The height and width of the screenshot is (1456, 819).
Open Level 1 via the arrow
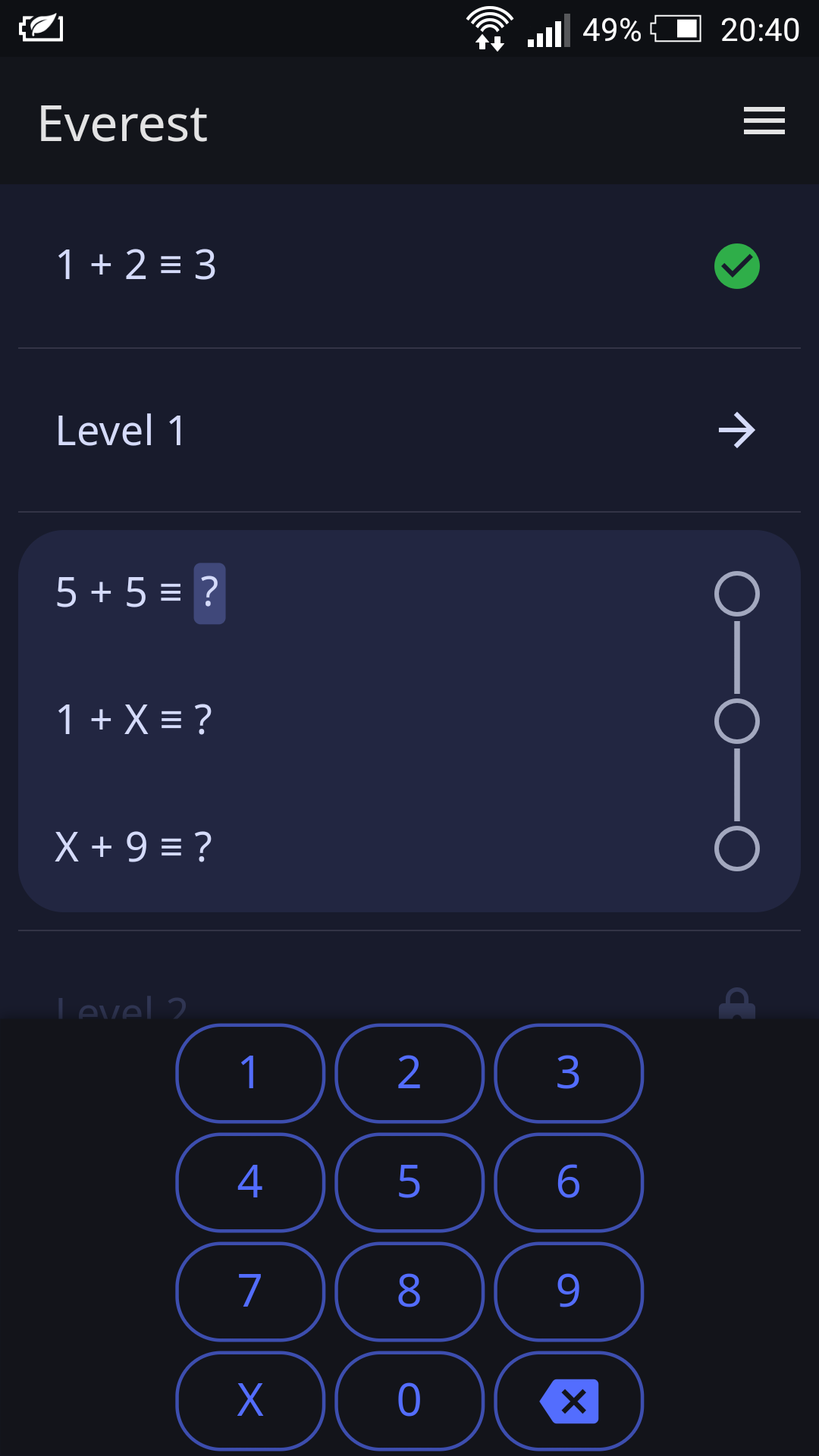pos(736,431)
